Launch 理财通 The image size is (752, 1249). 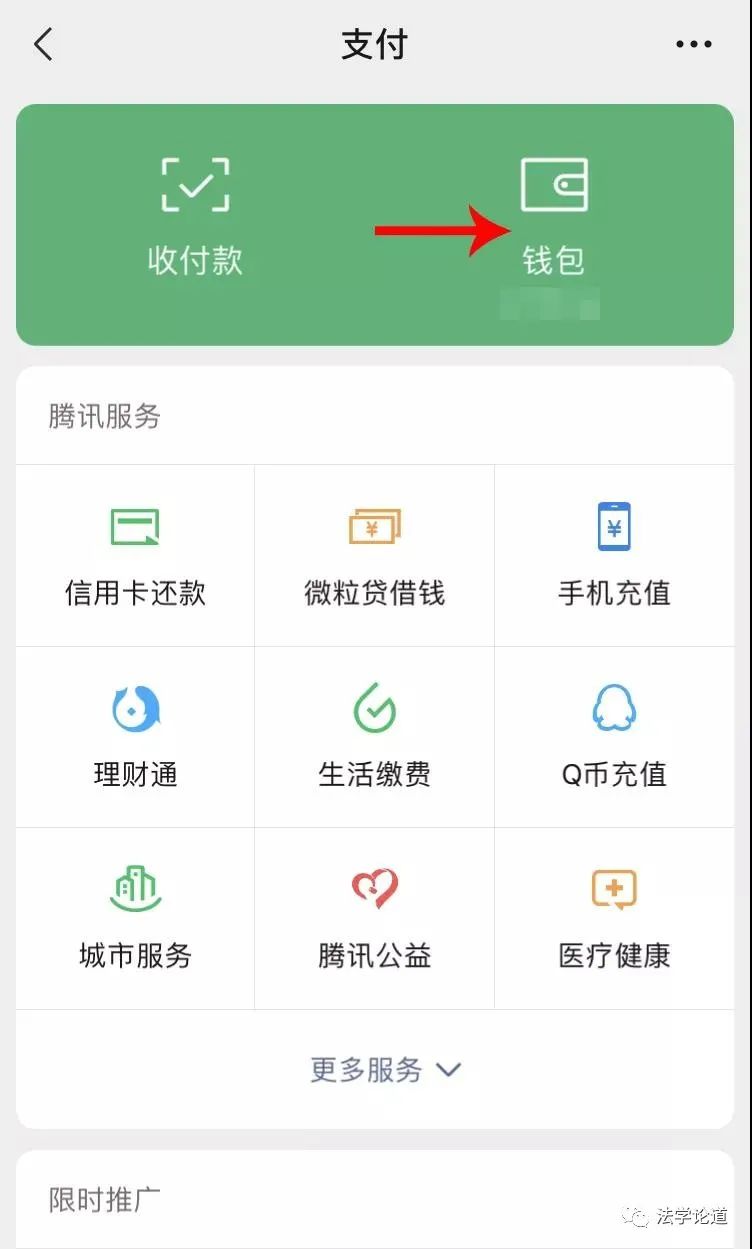pyautogui.click(x=135, y=737)
